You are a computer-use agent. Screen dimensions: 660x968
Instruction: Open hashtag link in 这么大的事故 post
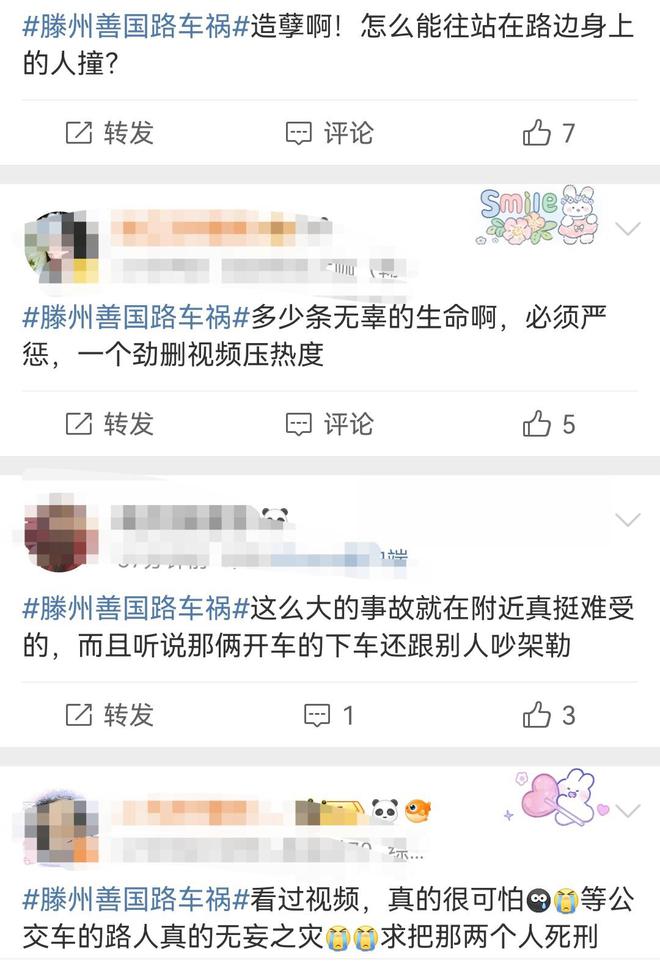pyautogui.click(x=133, y=609)
